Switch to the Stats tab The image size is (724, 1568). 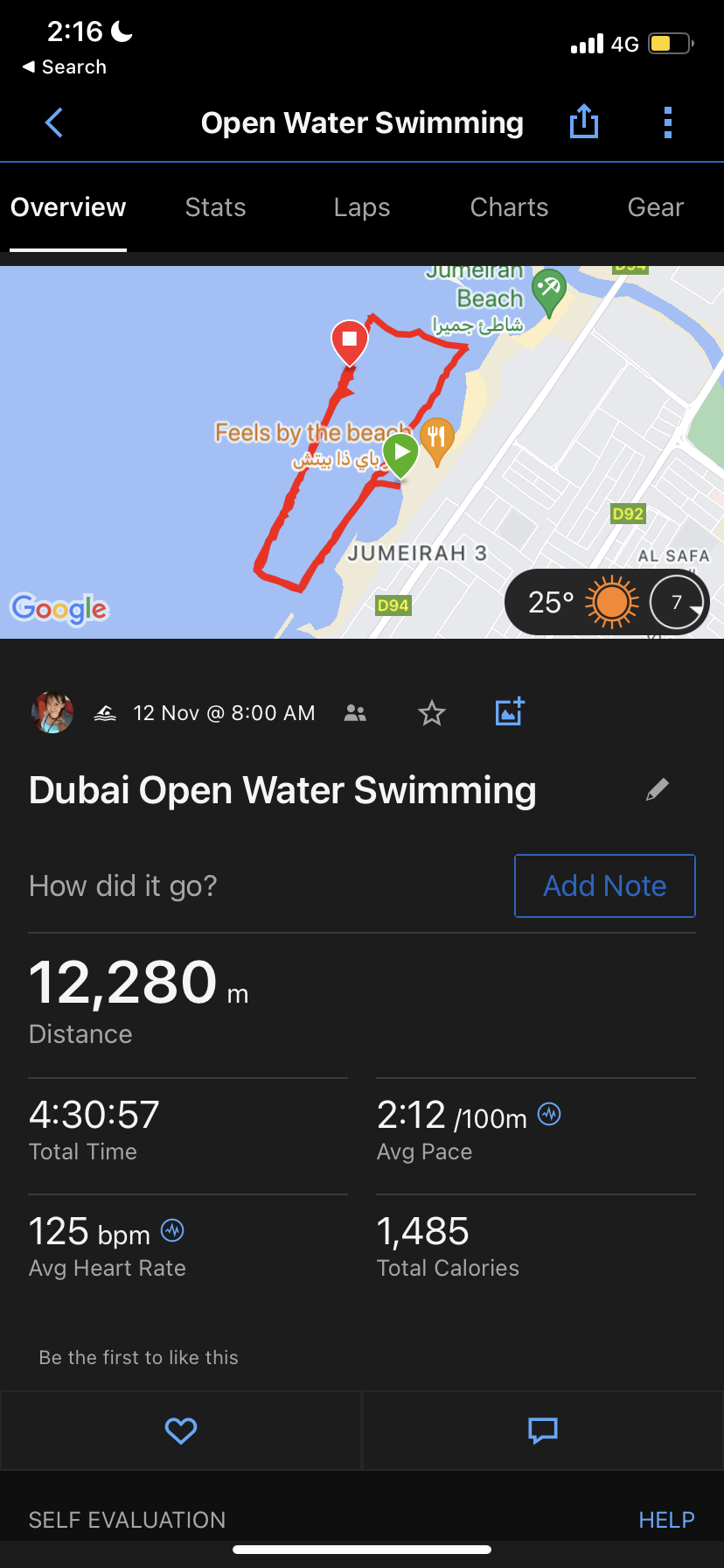pos(215,207)
